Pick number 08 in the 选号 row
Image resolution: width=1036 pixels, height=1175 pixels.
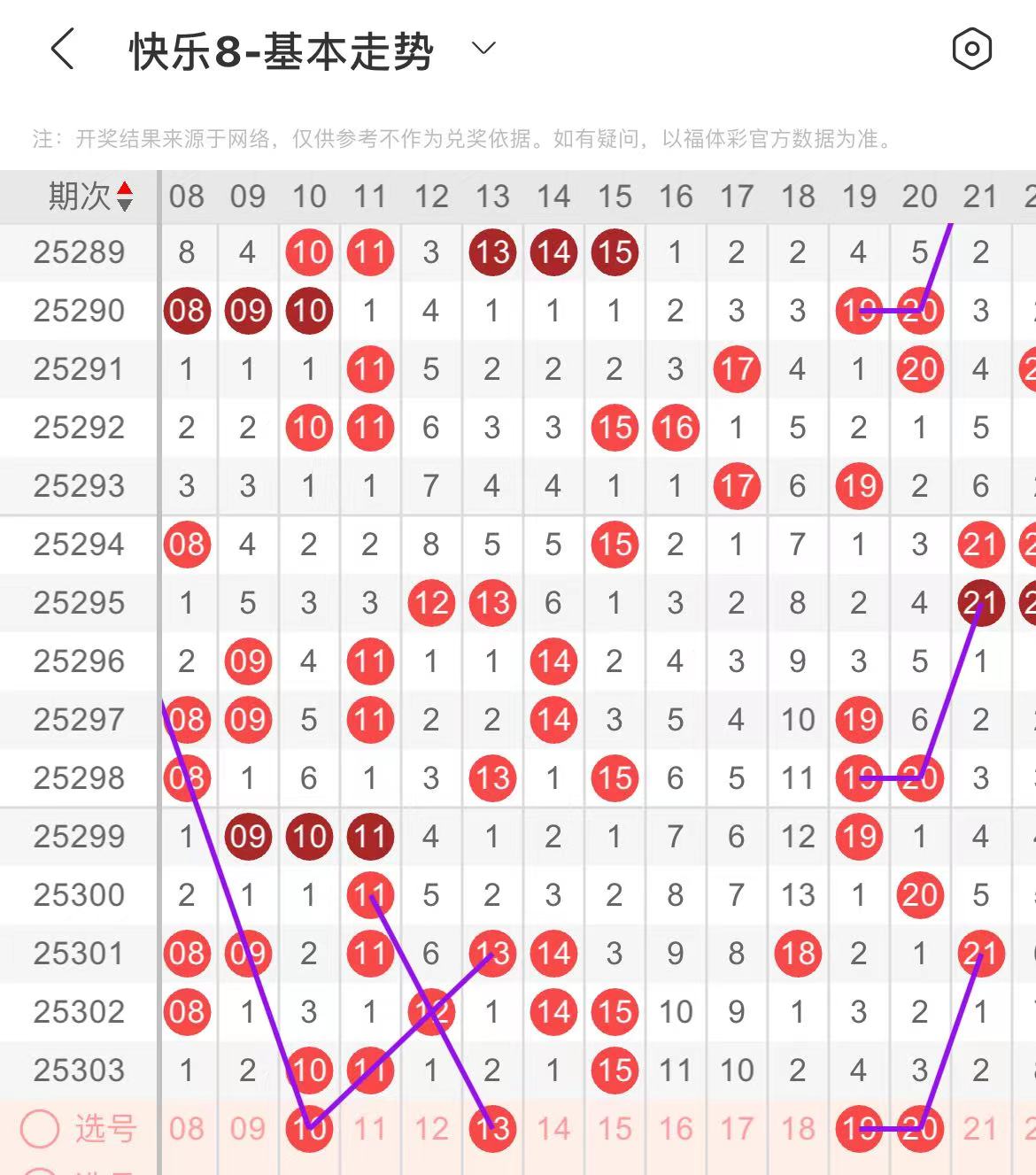(187, 1129)
